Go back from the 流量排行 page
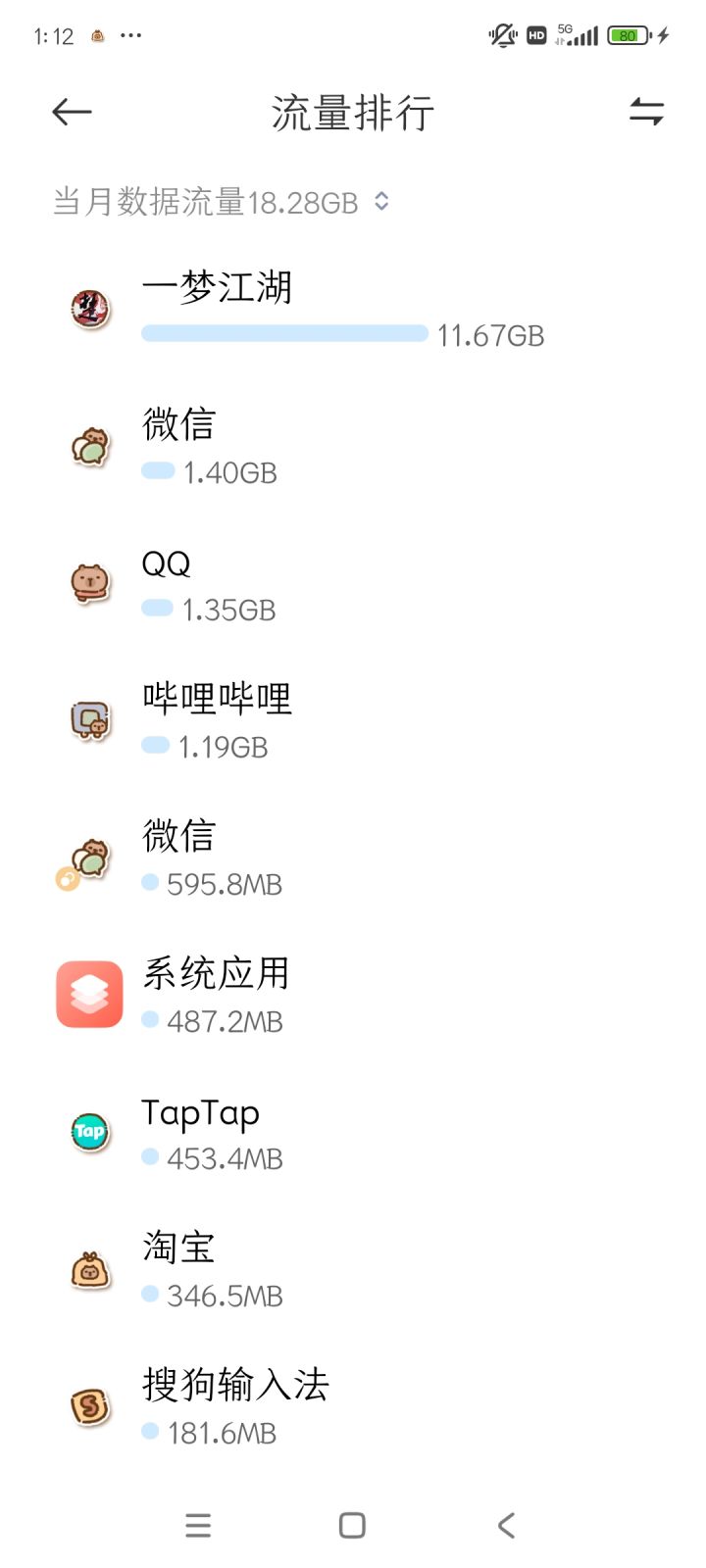The width and height of the screenshot is (706, 1568). click(72, 113)
